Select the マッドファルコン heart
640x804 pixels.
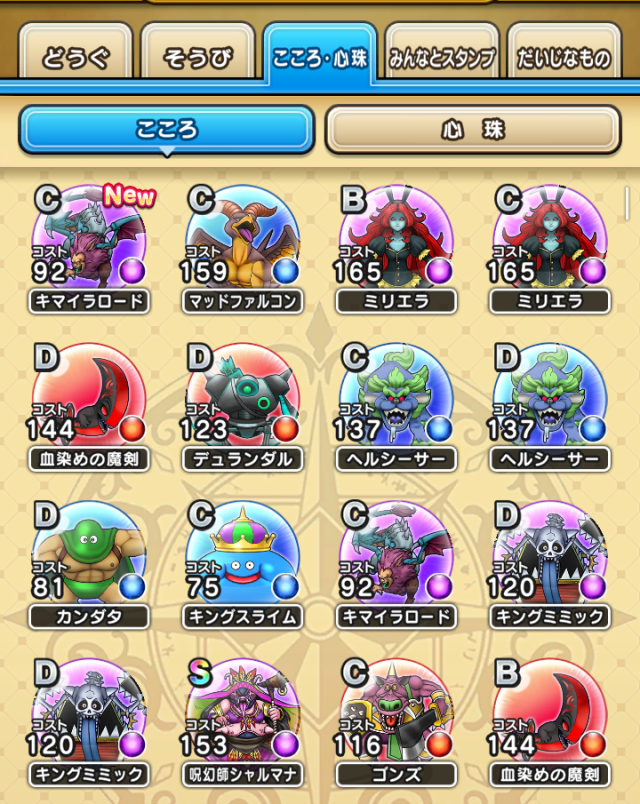[243, 243]
